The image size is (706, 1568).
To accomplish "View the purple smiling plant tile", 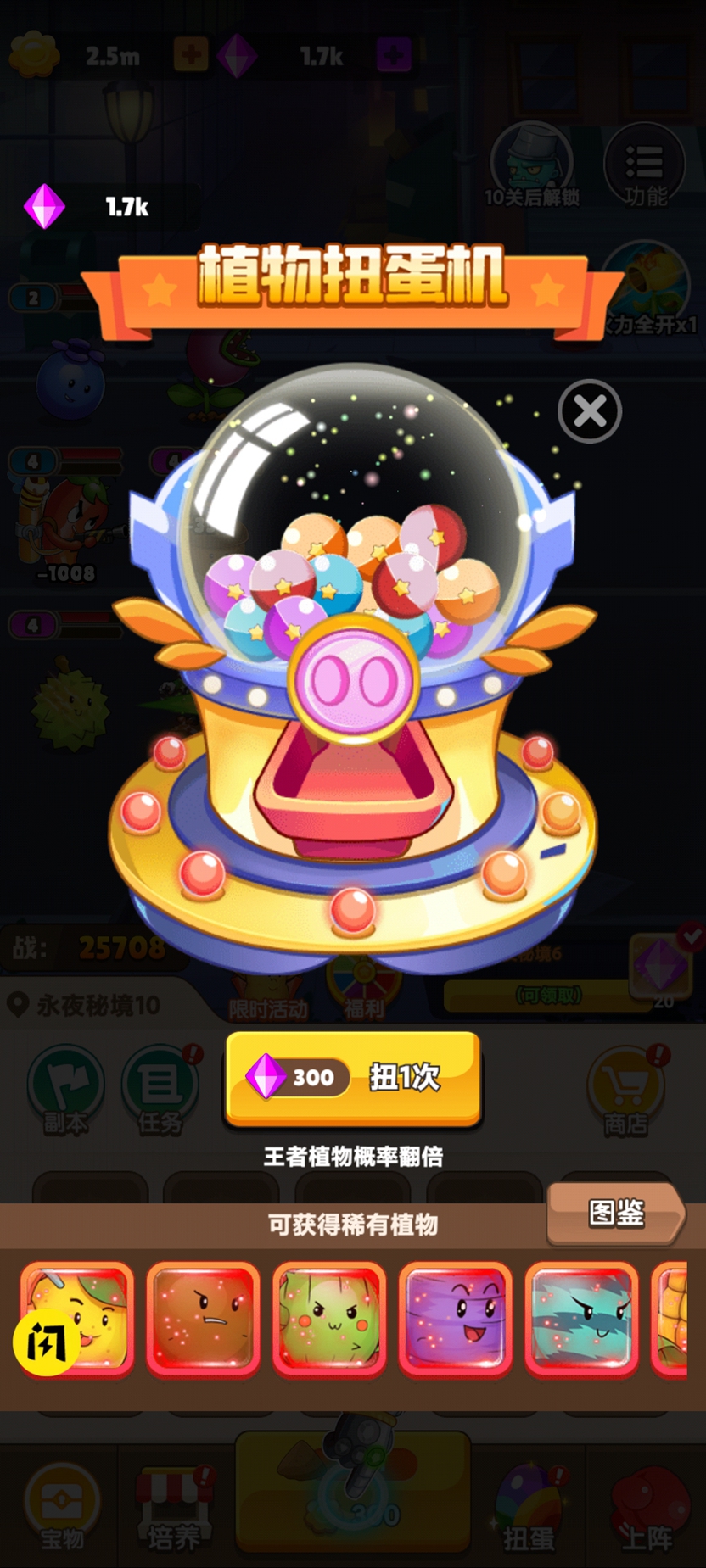I will 456,1317.
